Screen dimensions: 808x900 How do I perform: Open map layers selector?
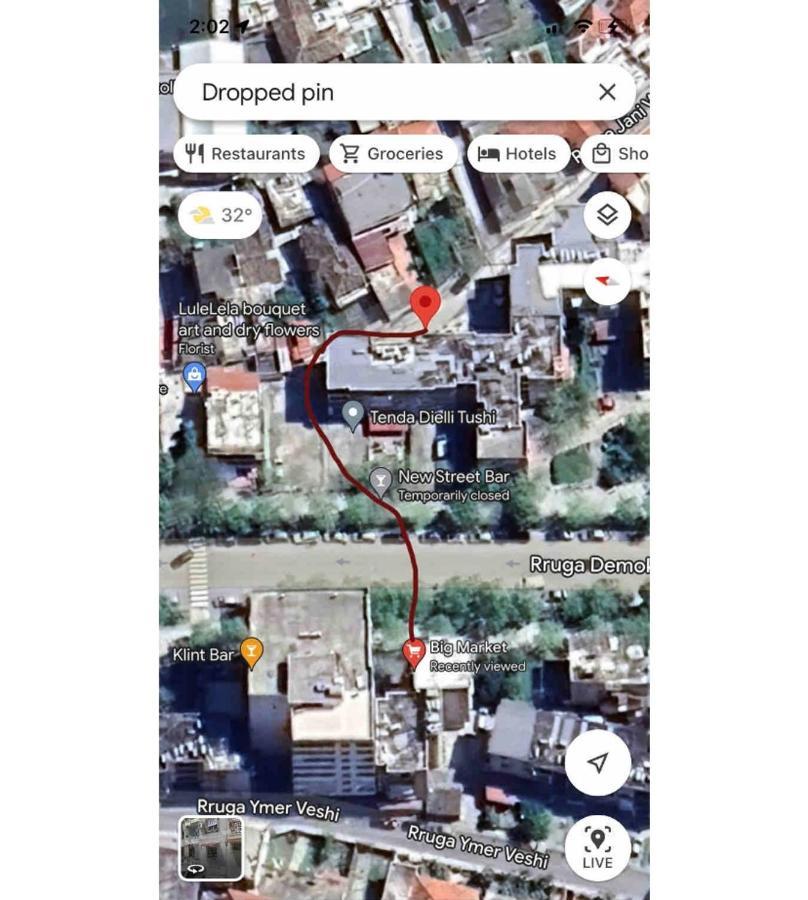(607, 215)
